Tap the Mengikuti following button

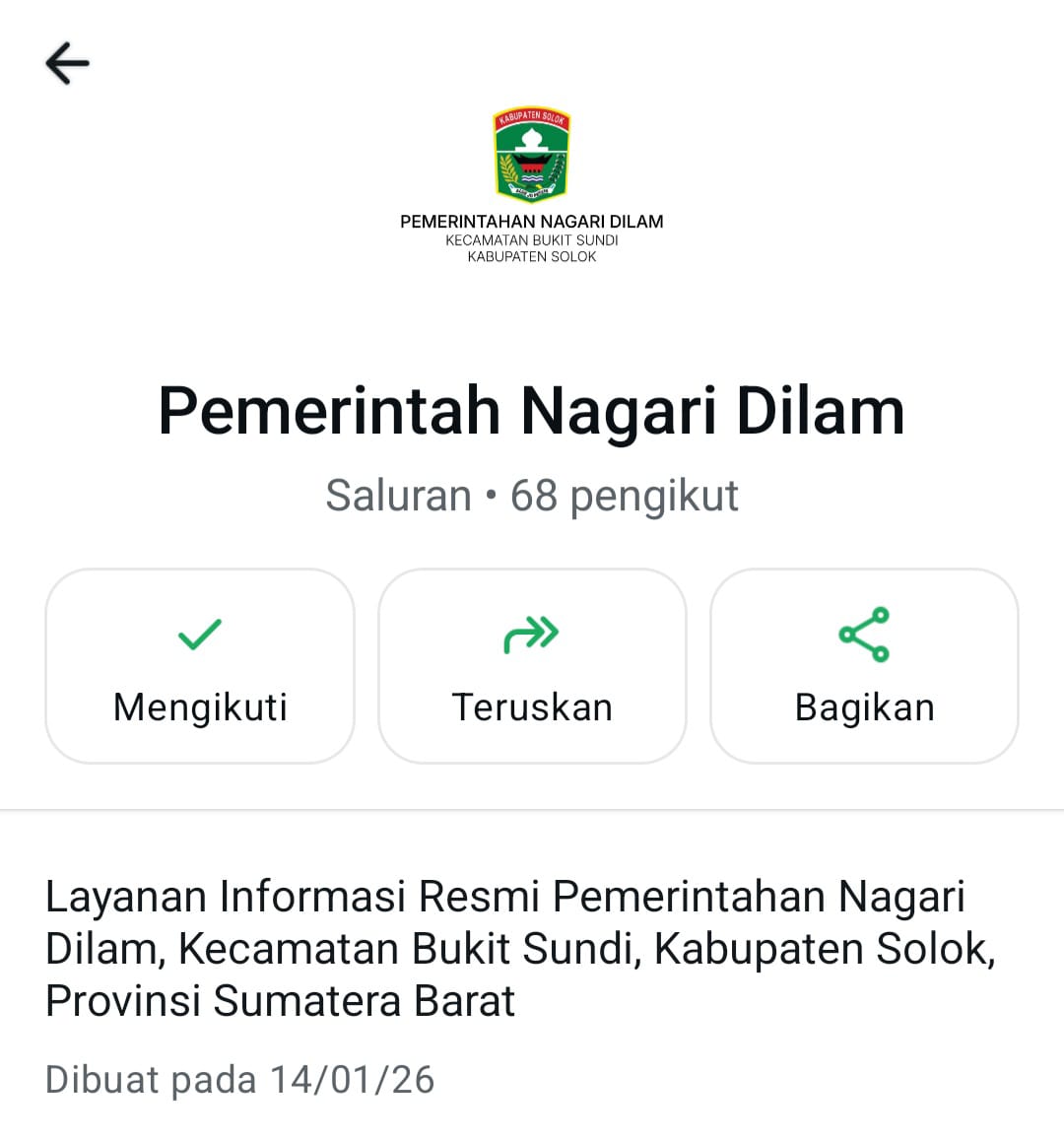[x=200, y=666]
